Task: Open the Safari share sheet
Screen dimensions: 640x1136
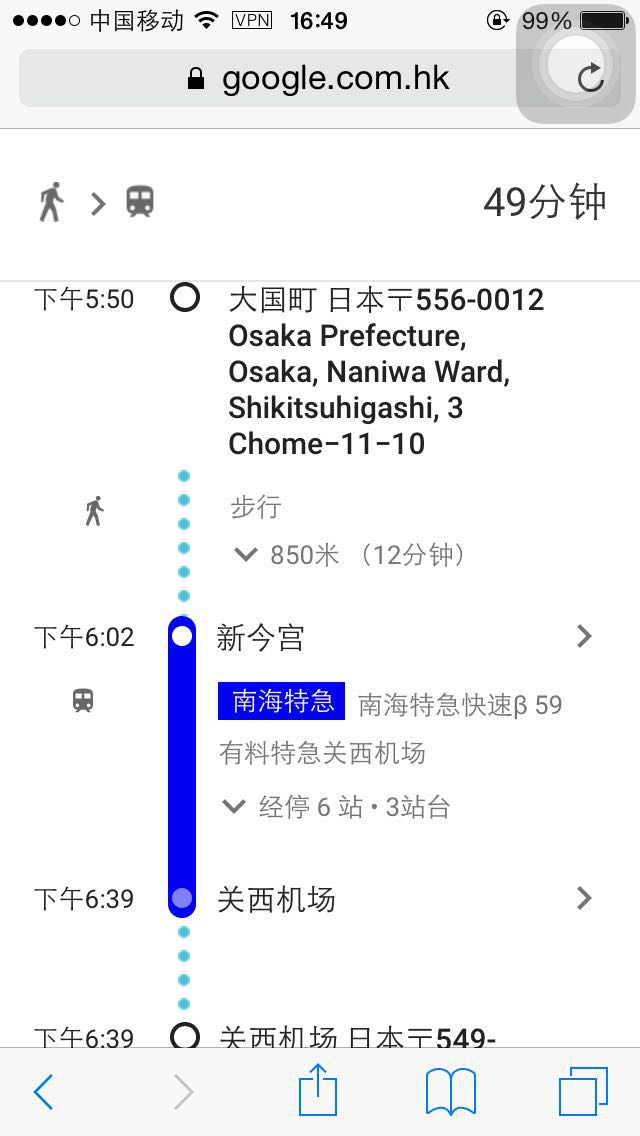Action: click(318, 1089)
